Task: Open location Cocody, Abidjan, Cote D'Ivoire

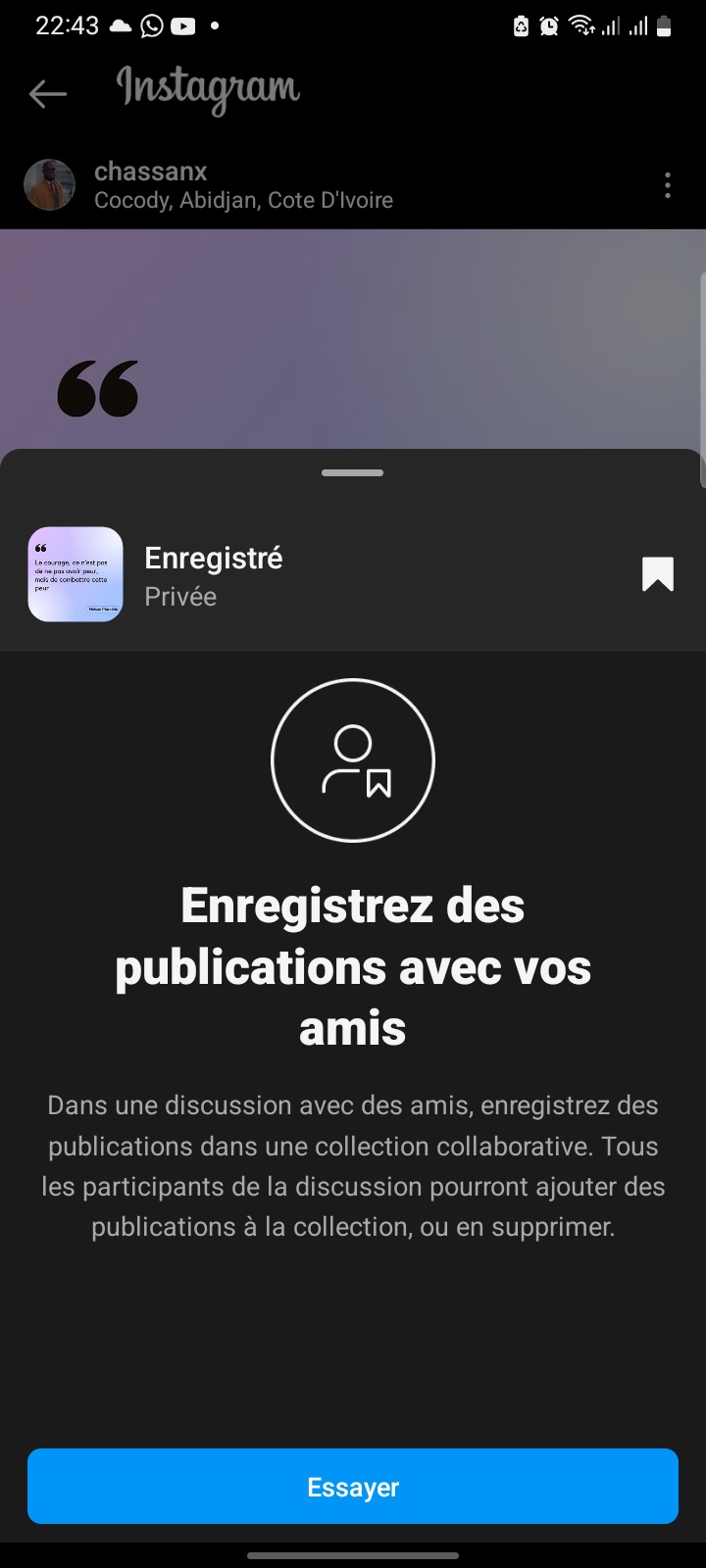Action: coord(243,200)
